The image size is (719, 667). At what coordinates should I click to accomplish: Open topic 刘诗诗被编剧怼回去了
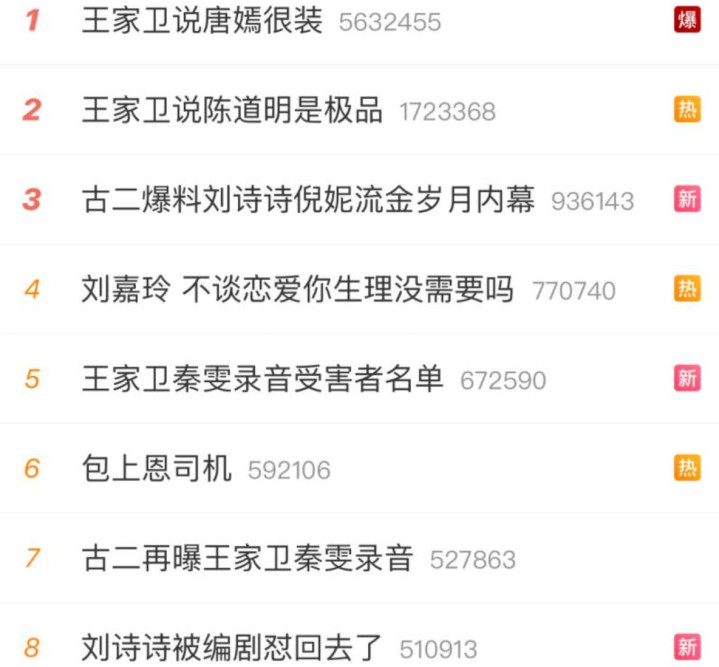pyautogui.click(x=232, y=647)
